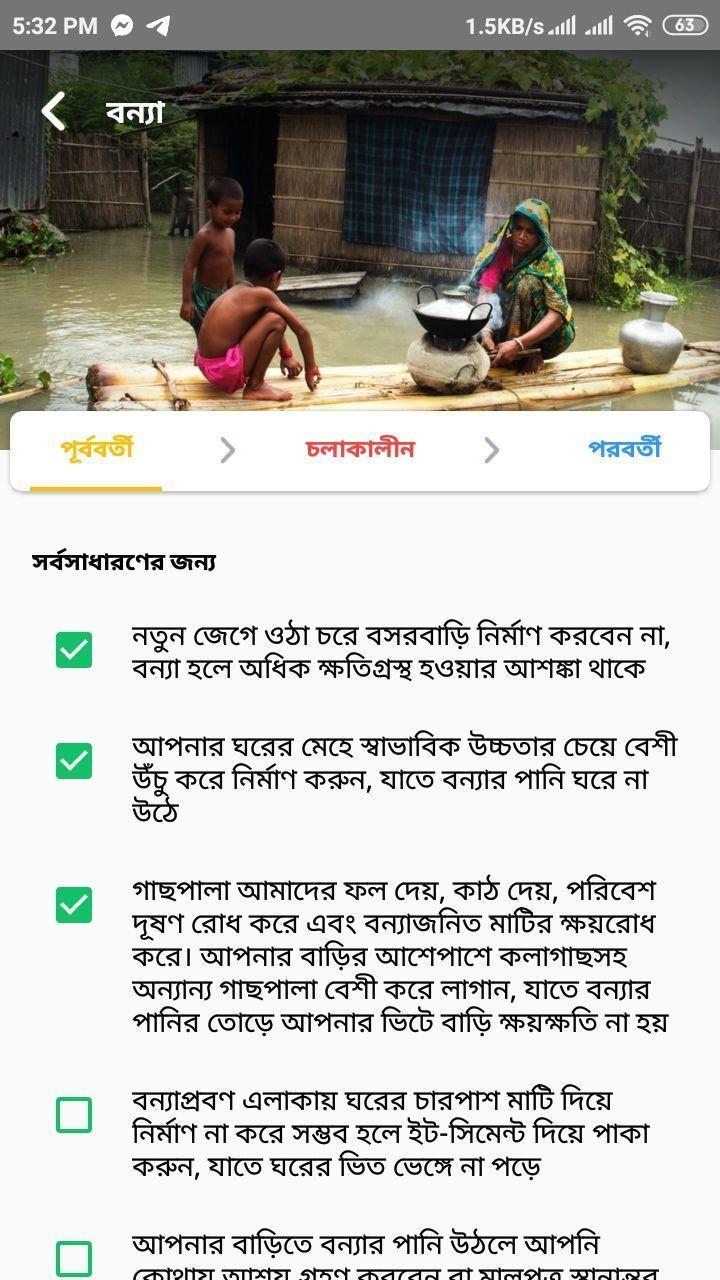The width and height of the screenshot is (720, 1280).
Task: Check the বন্যাপ্রবণ এলাকায় ঘরের চারপাশ item
Action: coord(74,1115)
